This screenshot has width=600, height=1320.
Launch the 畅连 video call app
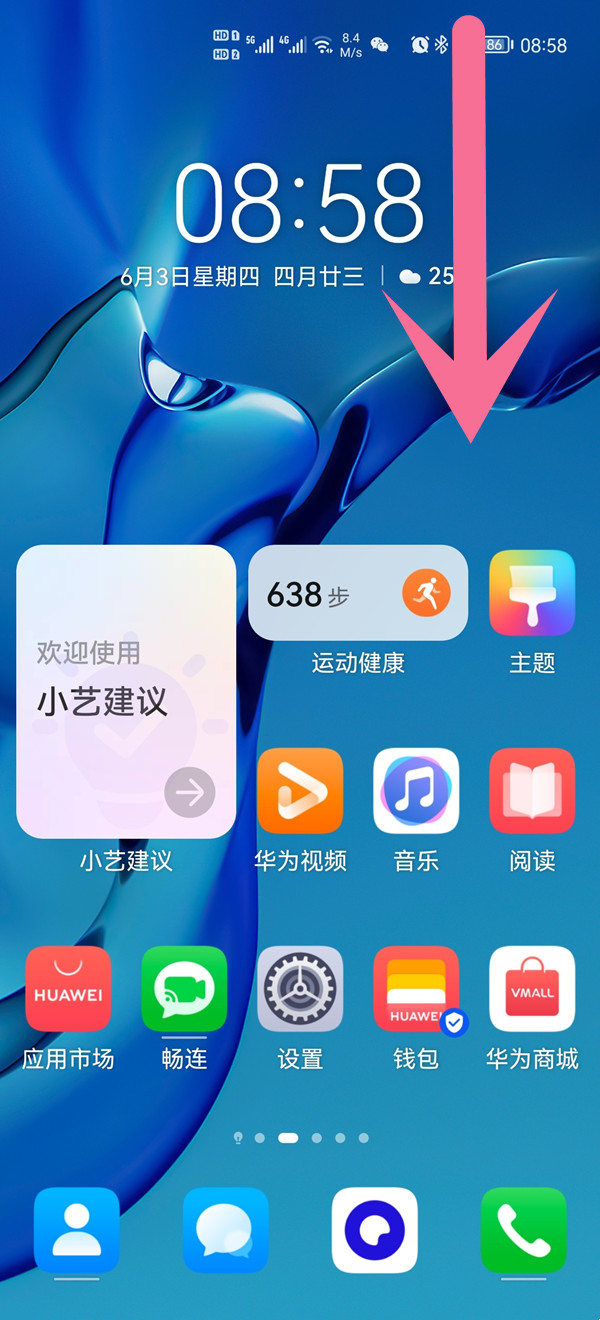point(184,989)
